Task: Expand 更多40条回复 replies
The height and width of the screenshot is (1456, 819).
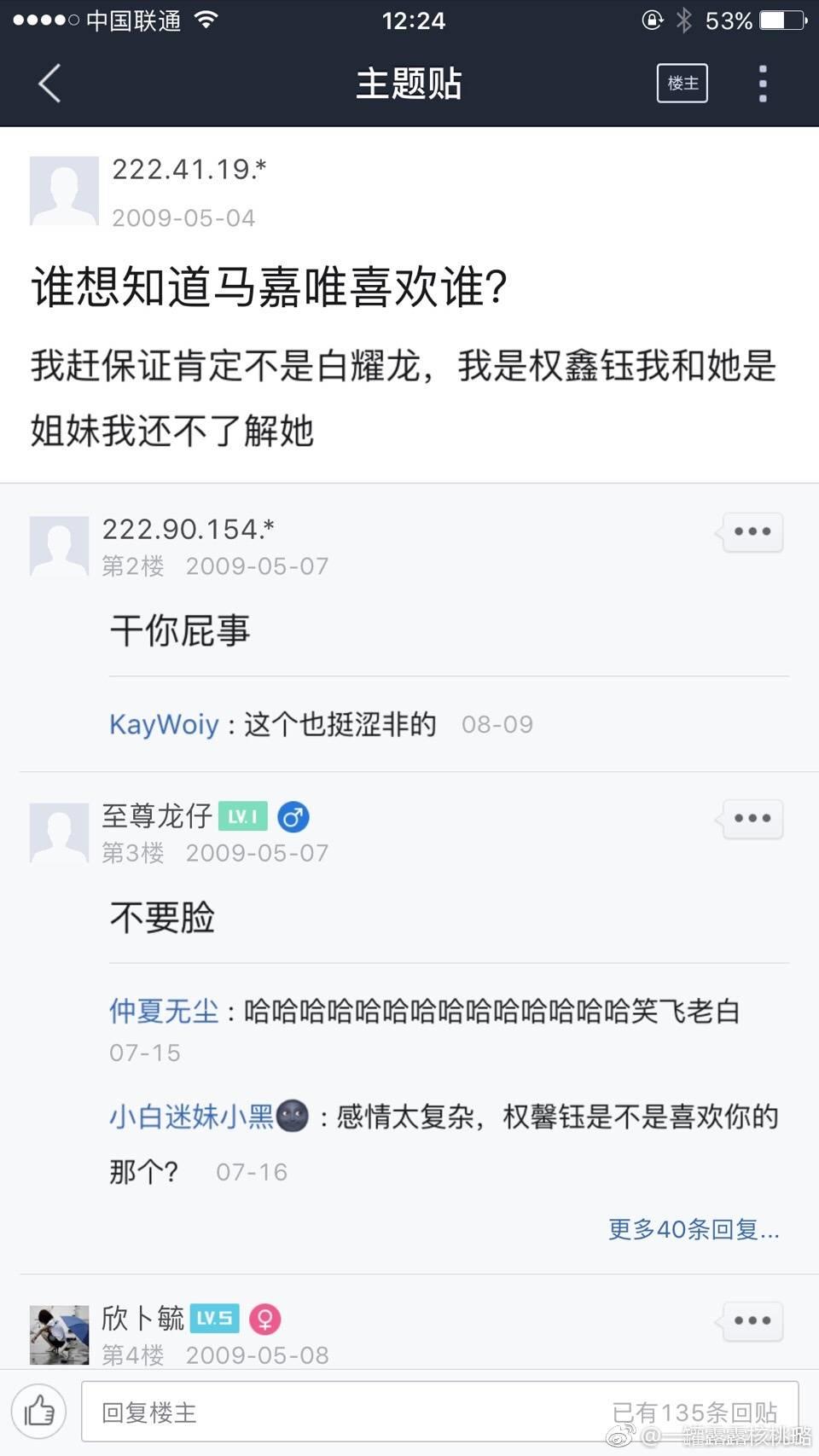Action: [693, 1229]
